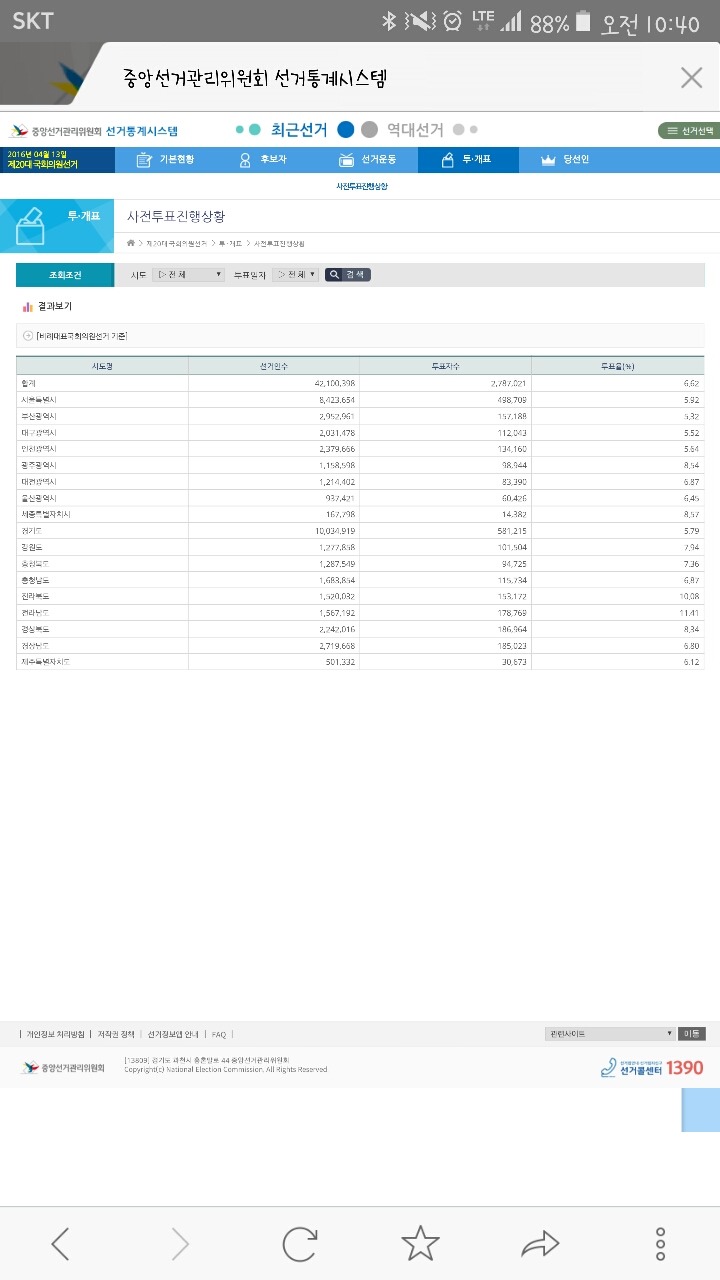Bookmark this page with the star
The width and height of the screenshot is (720, 1280).
420,1244
